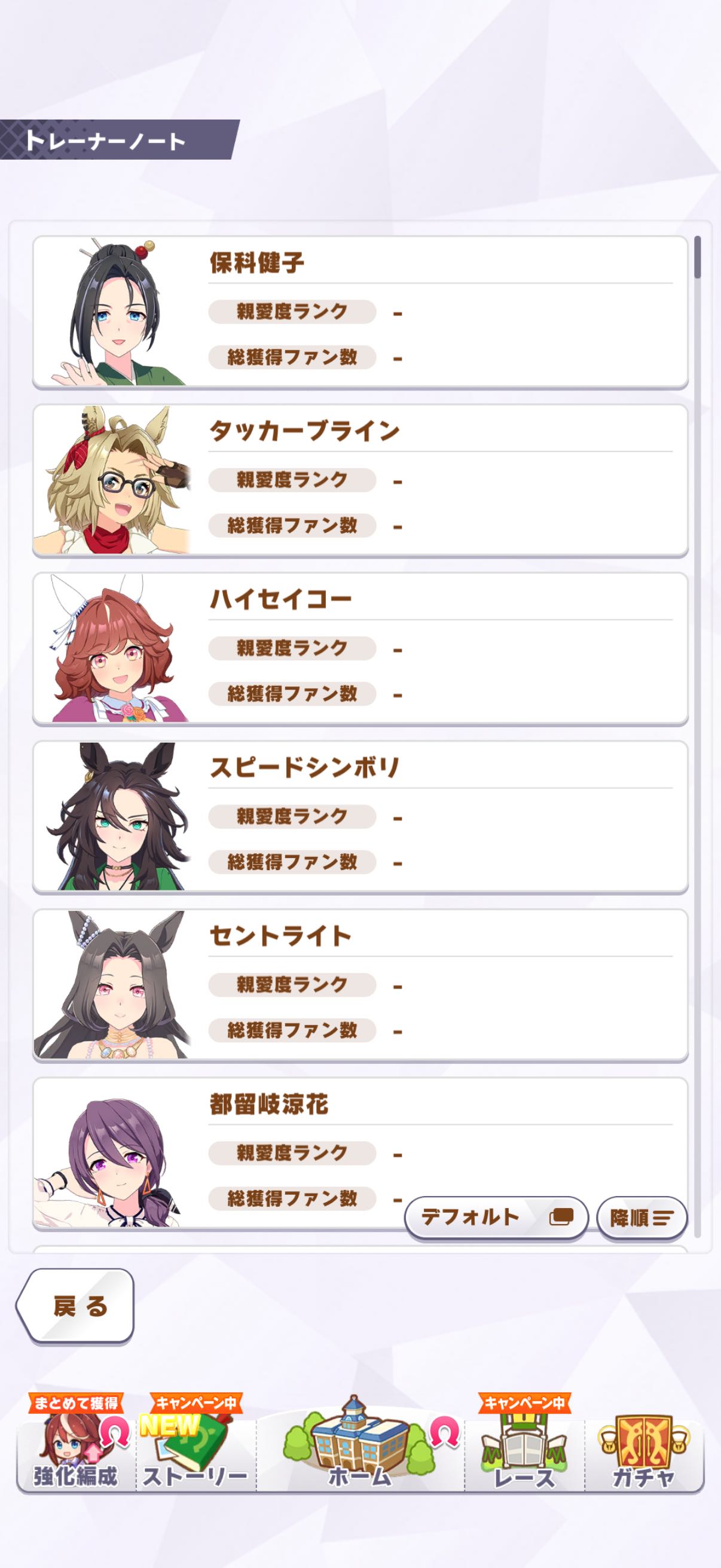Go back with the 戻る button
This screenshot has width=721, height=1568.
pyautogui.click(x=76, y=1306)
